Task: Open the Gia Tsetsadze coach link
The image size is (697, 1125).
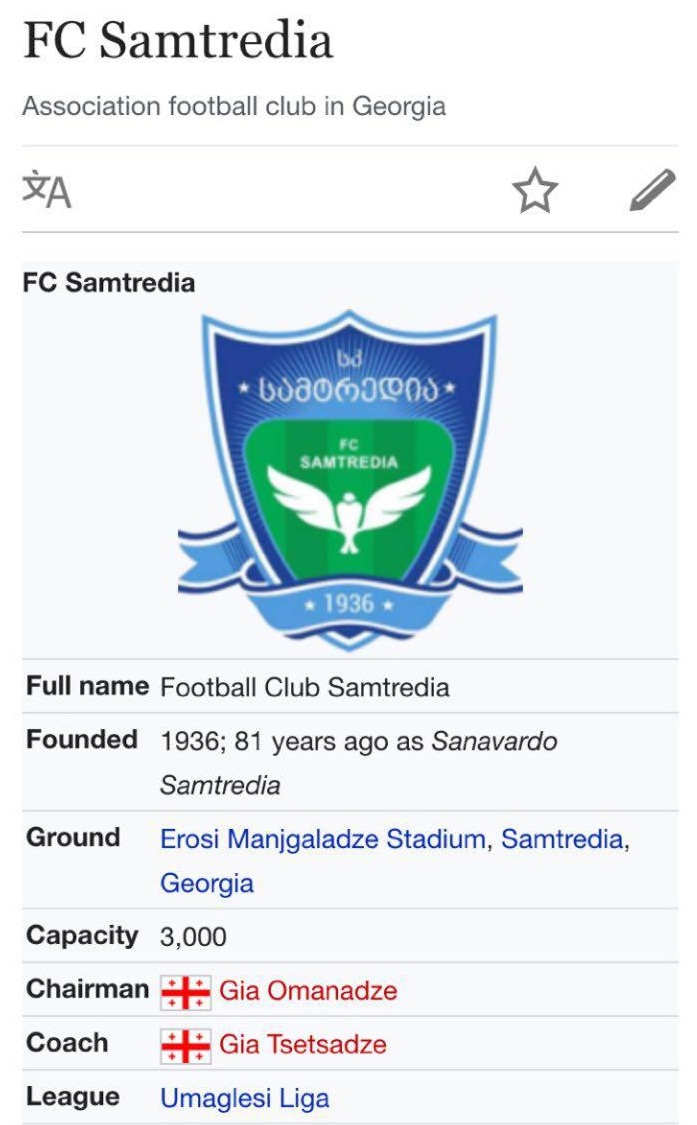Action: 303,1045
